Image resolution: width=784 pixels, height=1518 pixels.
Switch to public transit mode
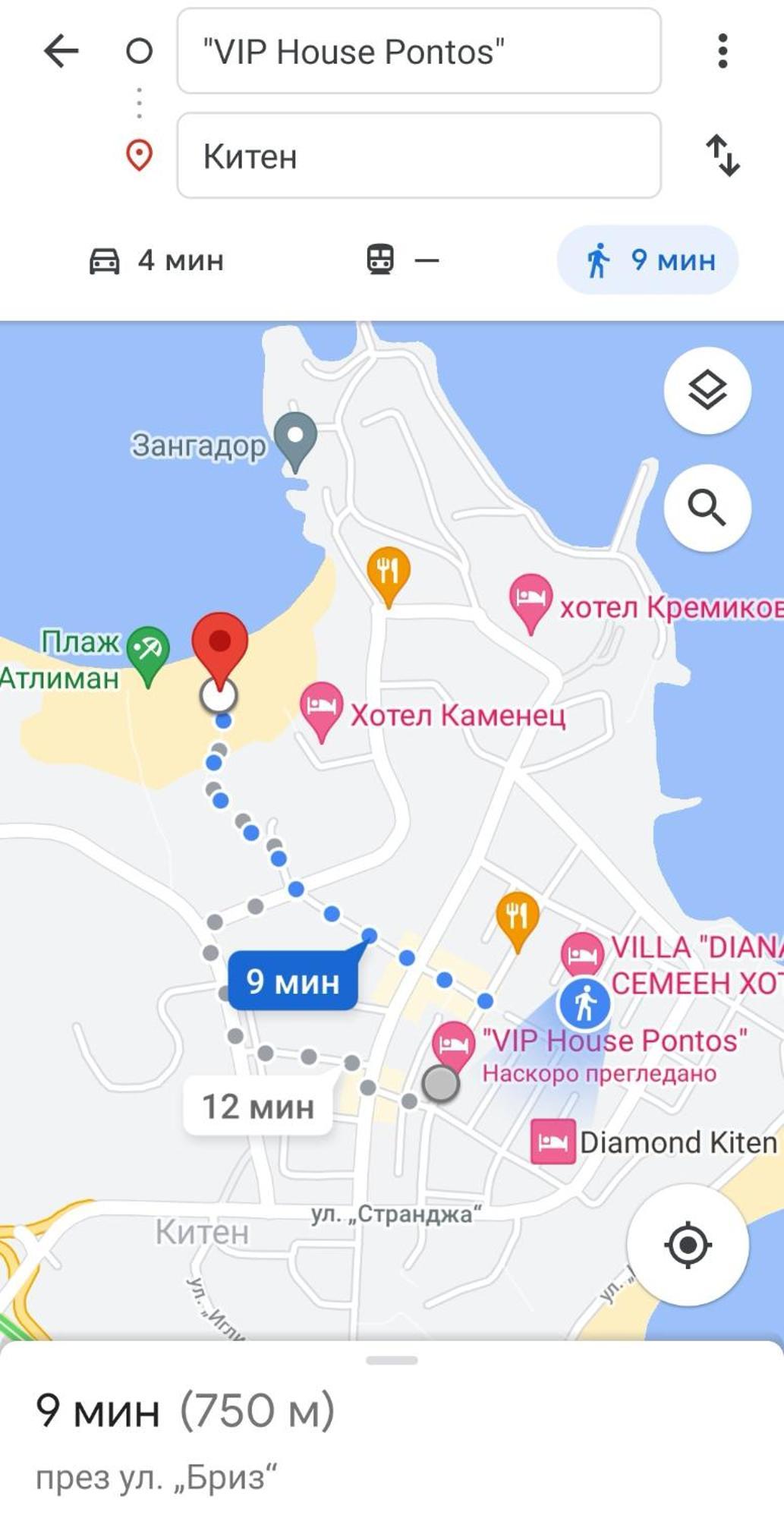coord(401,260)
